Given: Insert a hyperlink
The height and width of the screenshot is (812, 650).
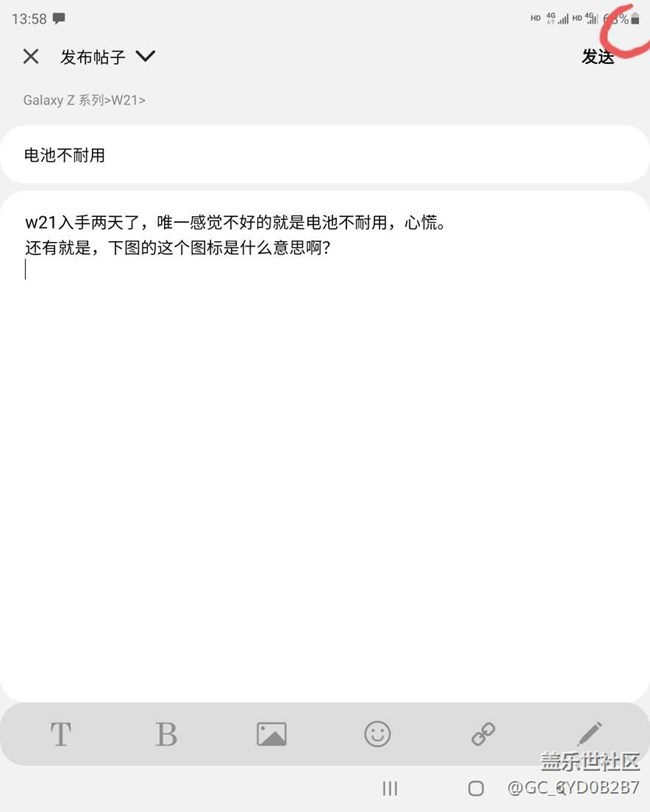Looking at the screenshot, I should [484, 735].
